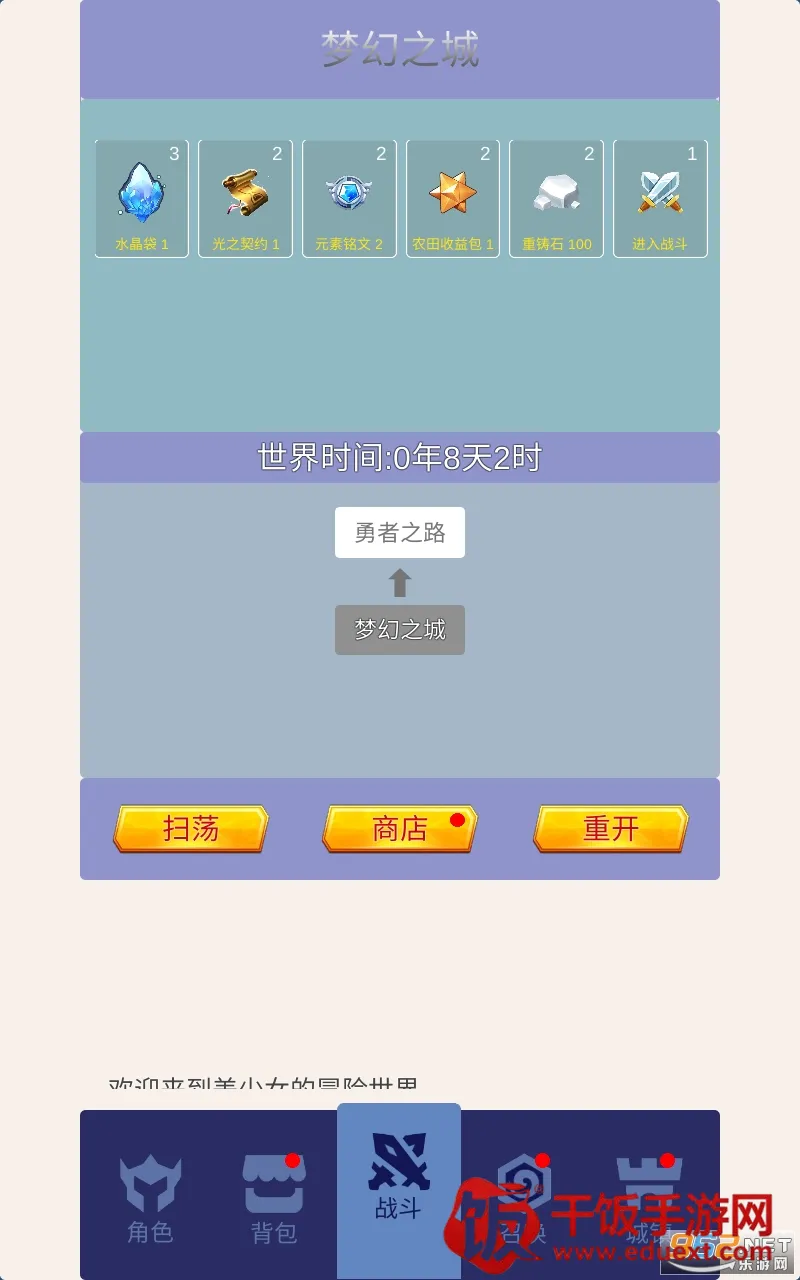Open the 元素铭文 emblem item
Viewport: 800px width, 1280px height.
tap(349, 197)
